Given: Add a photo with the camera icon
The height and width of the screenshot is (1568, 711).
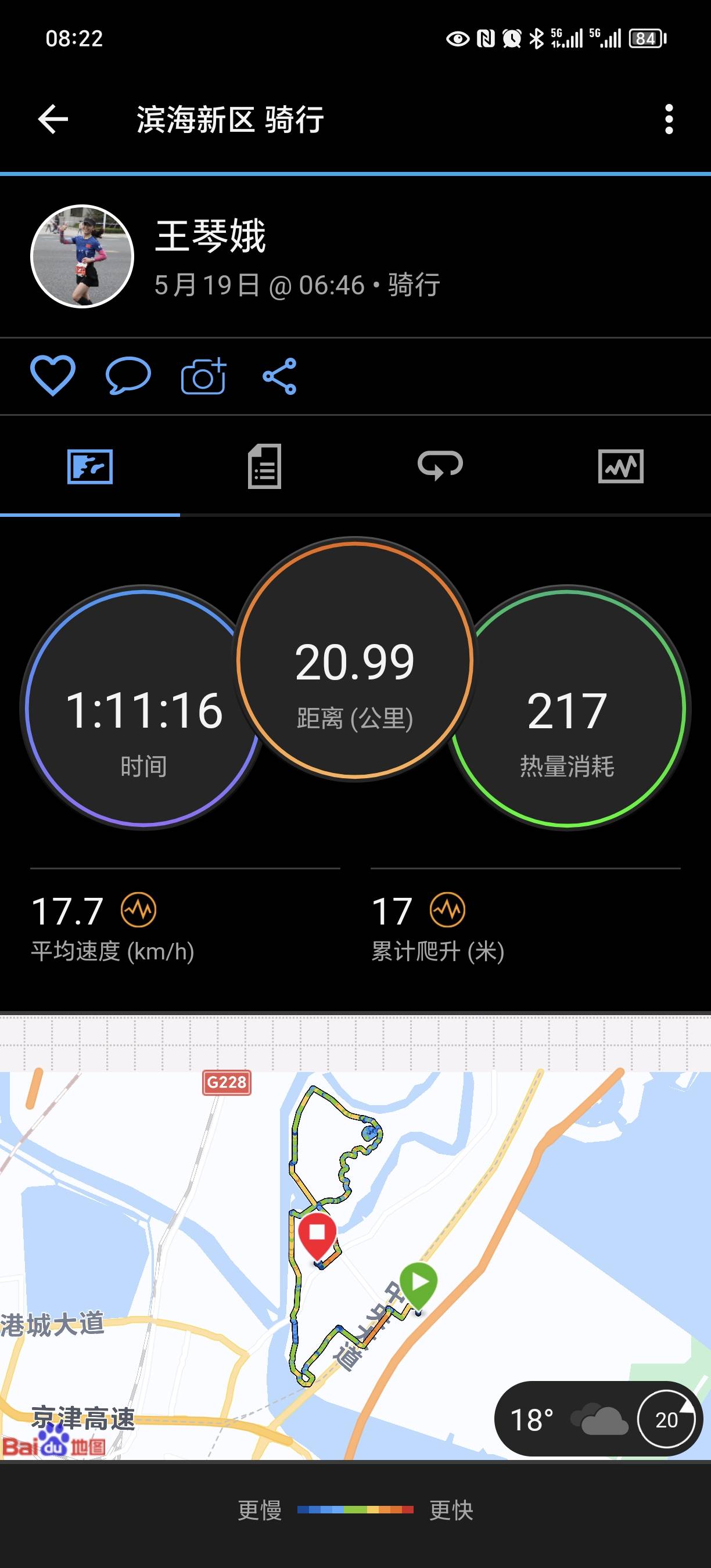Looking at the screenshot, I should (203, 376).
